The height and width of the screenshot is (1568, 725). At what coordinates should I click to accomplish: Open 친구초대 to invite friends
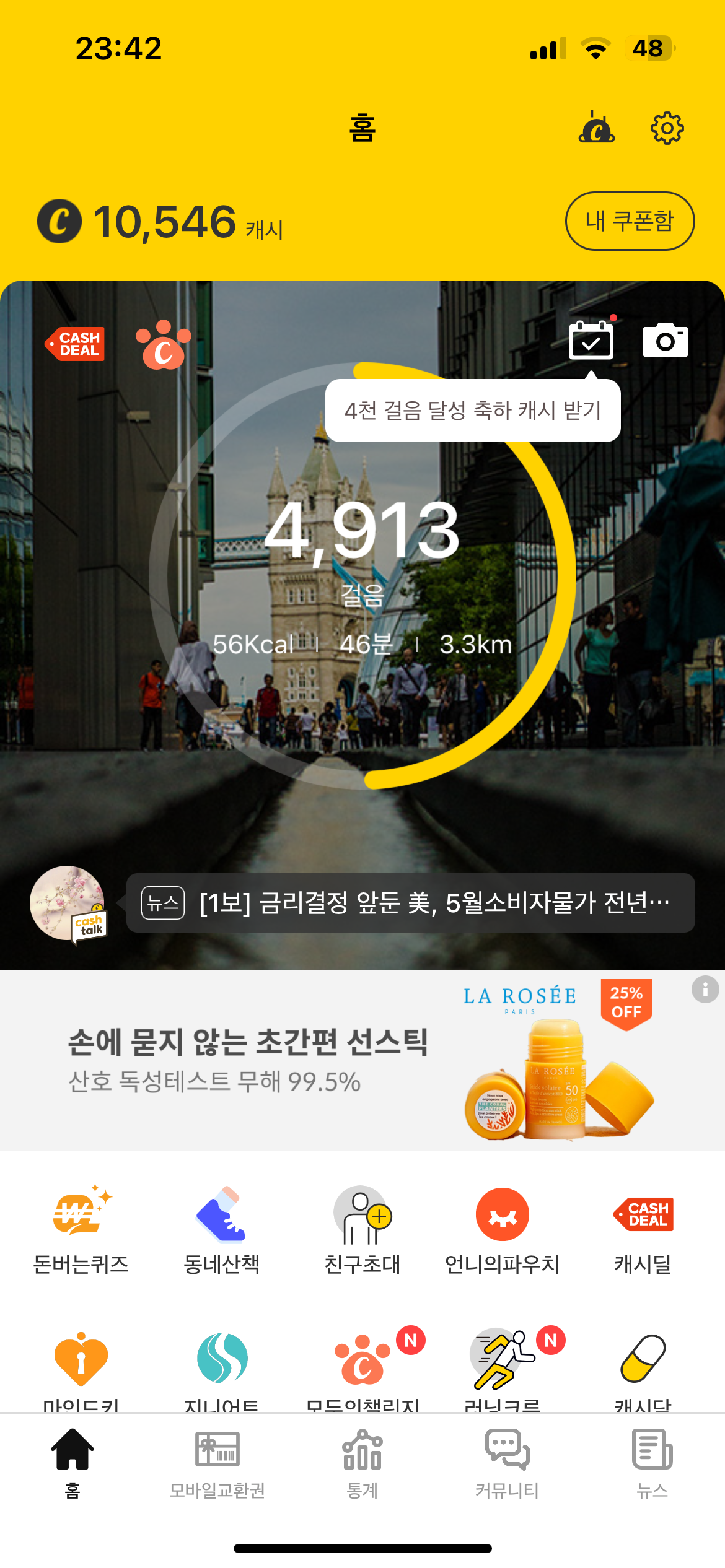(362, 1229)
